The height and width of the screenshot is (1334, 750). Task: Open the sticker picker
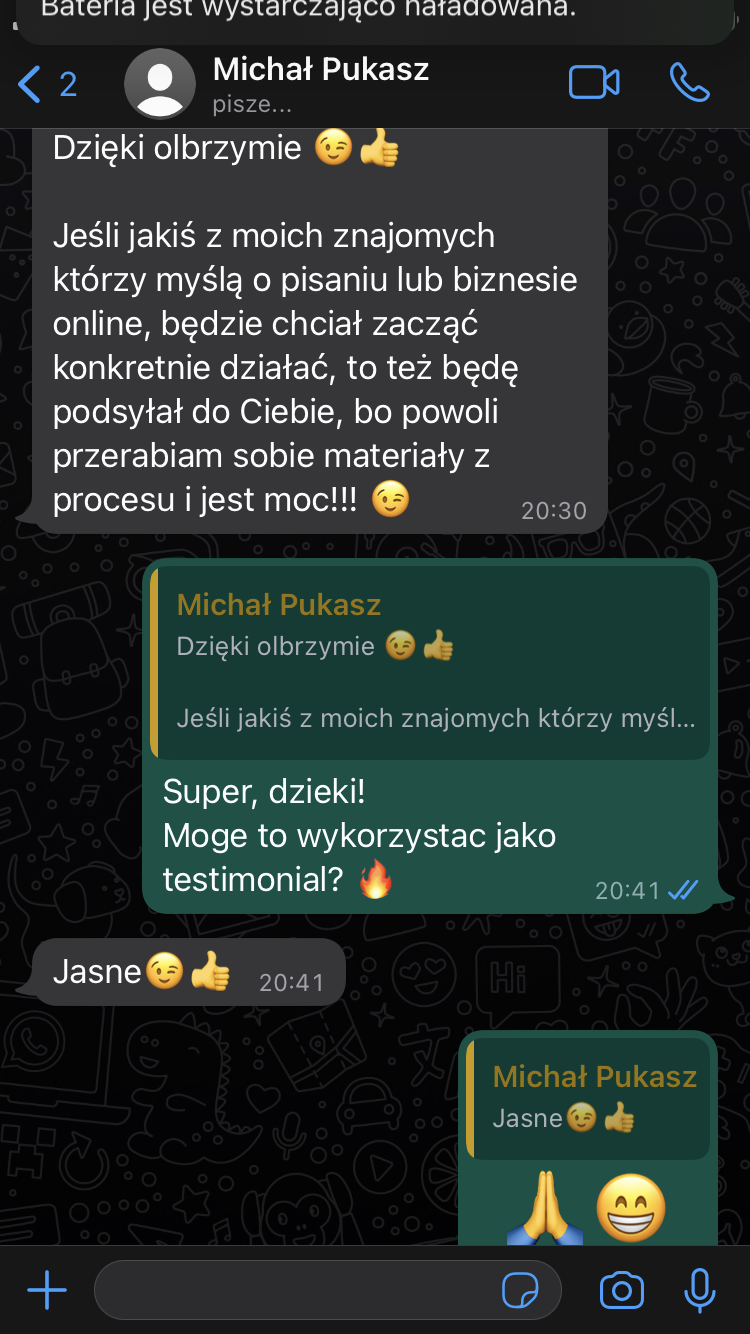(520, 1291)
